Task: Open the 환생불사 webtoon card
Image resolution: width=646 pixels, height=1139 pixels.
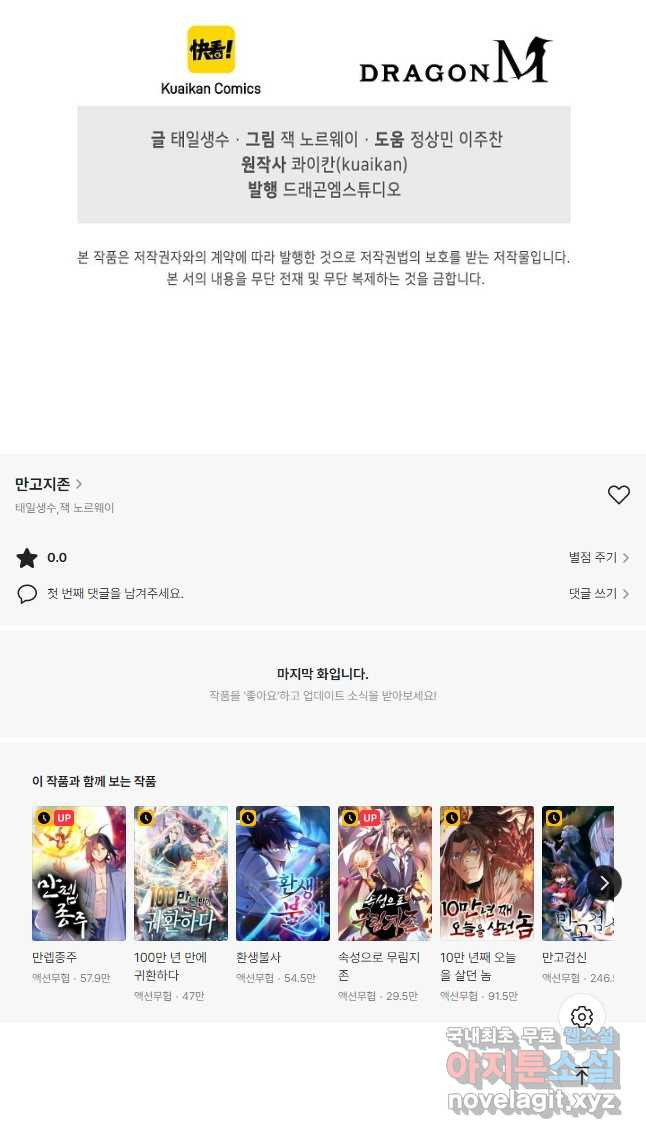Action: (283, 874)
